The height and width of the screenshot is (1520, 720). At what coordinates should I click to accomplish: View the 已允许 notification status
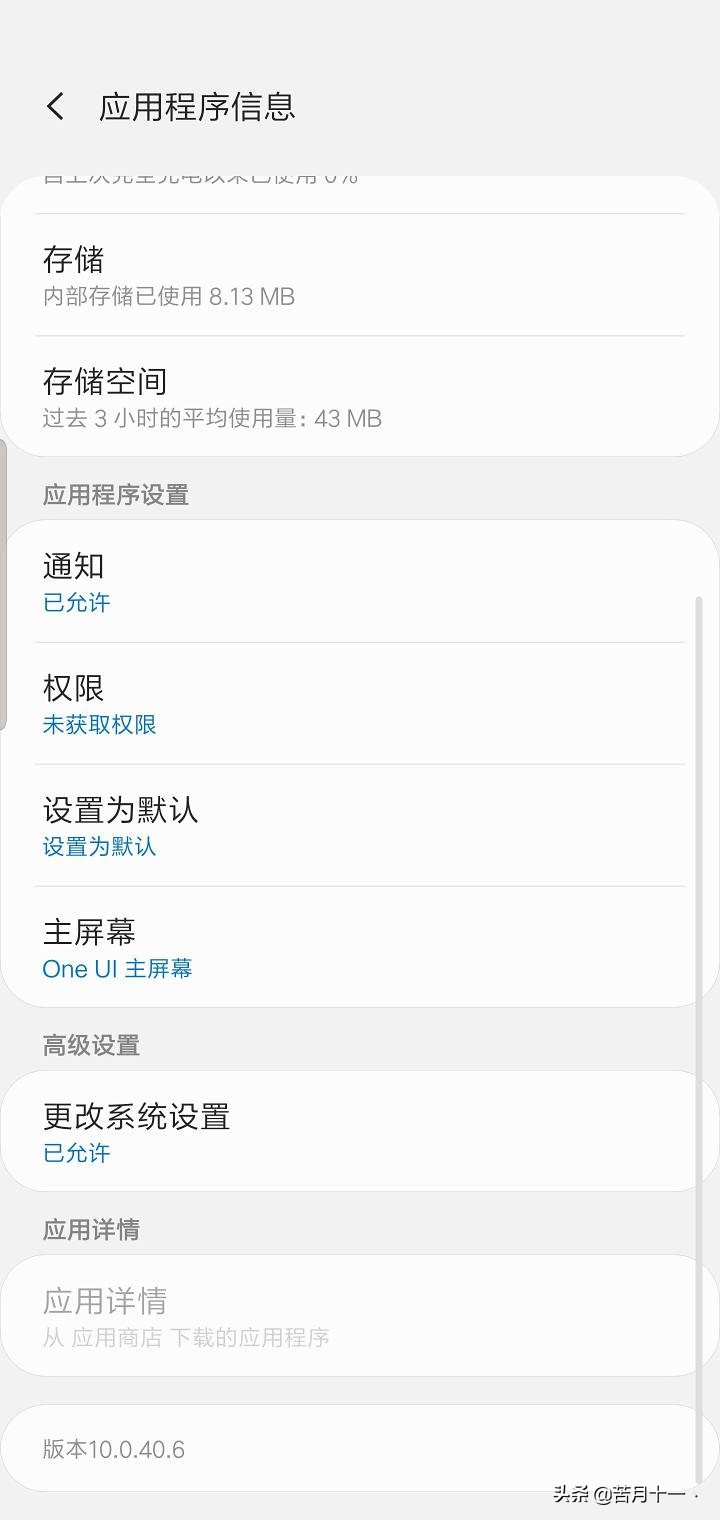click(x=76, y=603)
